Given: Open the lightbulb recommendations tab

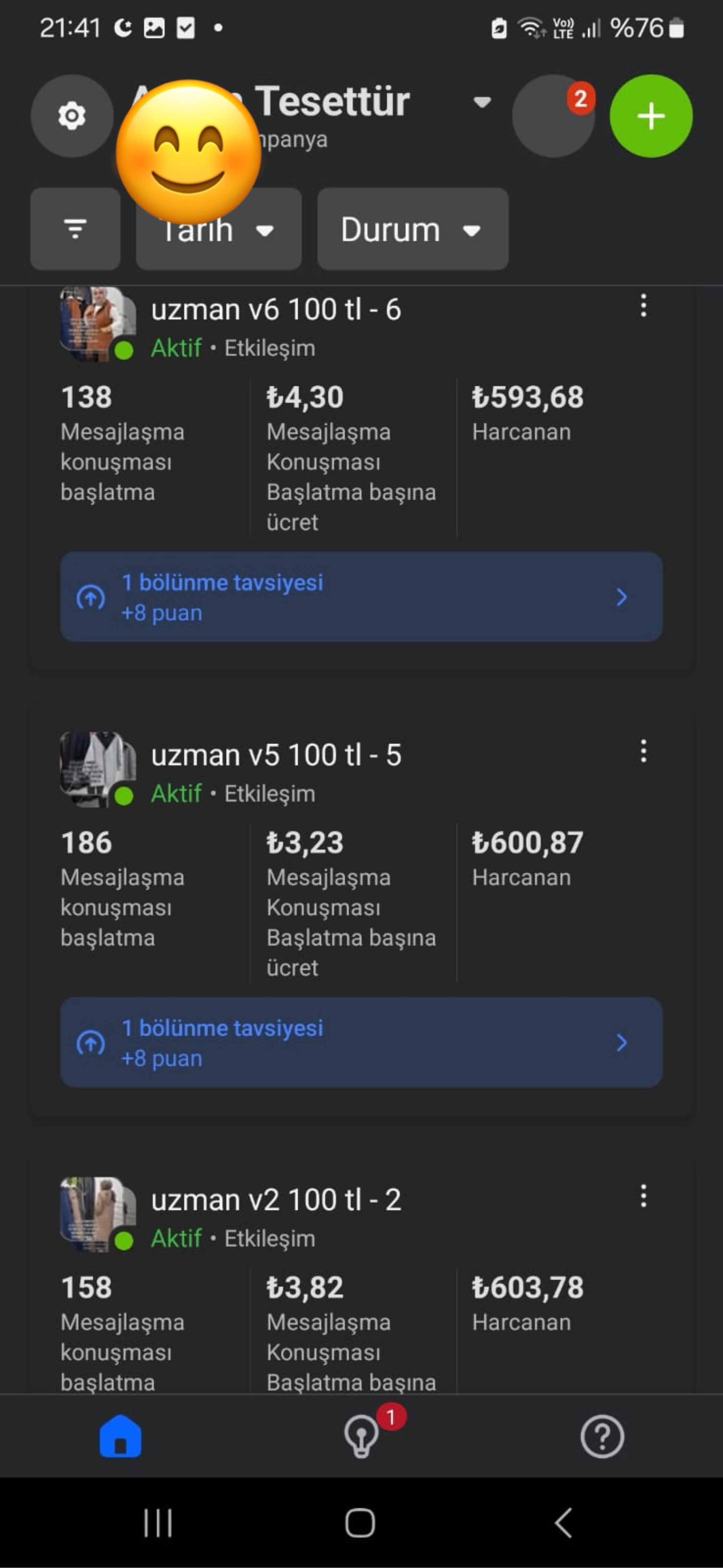Looking at the screenshot, I should click(x=361, y=1436).
